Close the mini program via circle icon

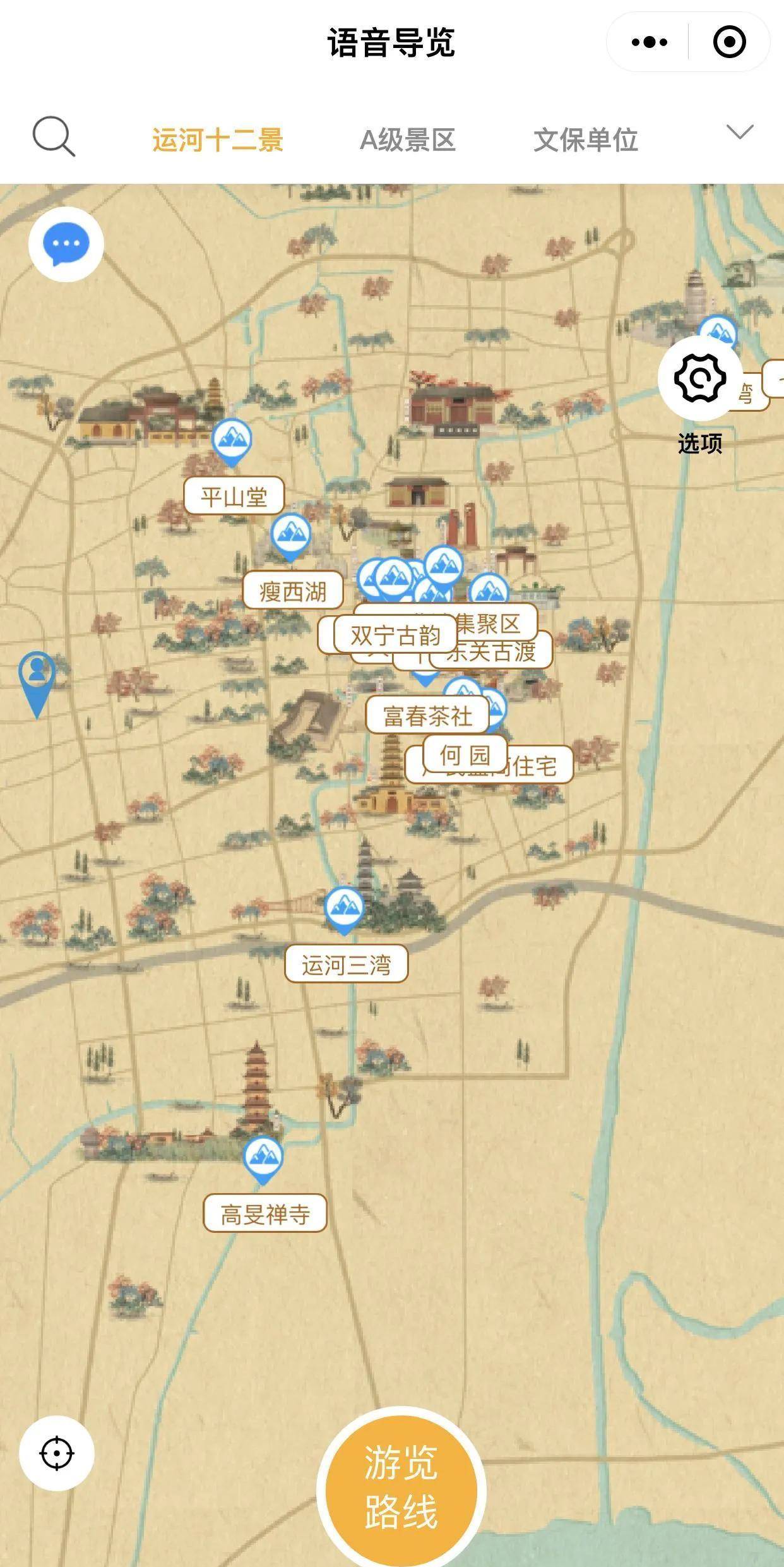(x=729, y=42)
